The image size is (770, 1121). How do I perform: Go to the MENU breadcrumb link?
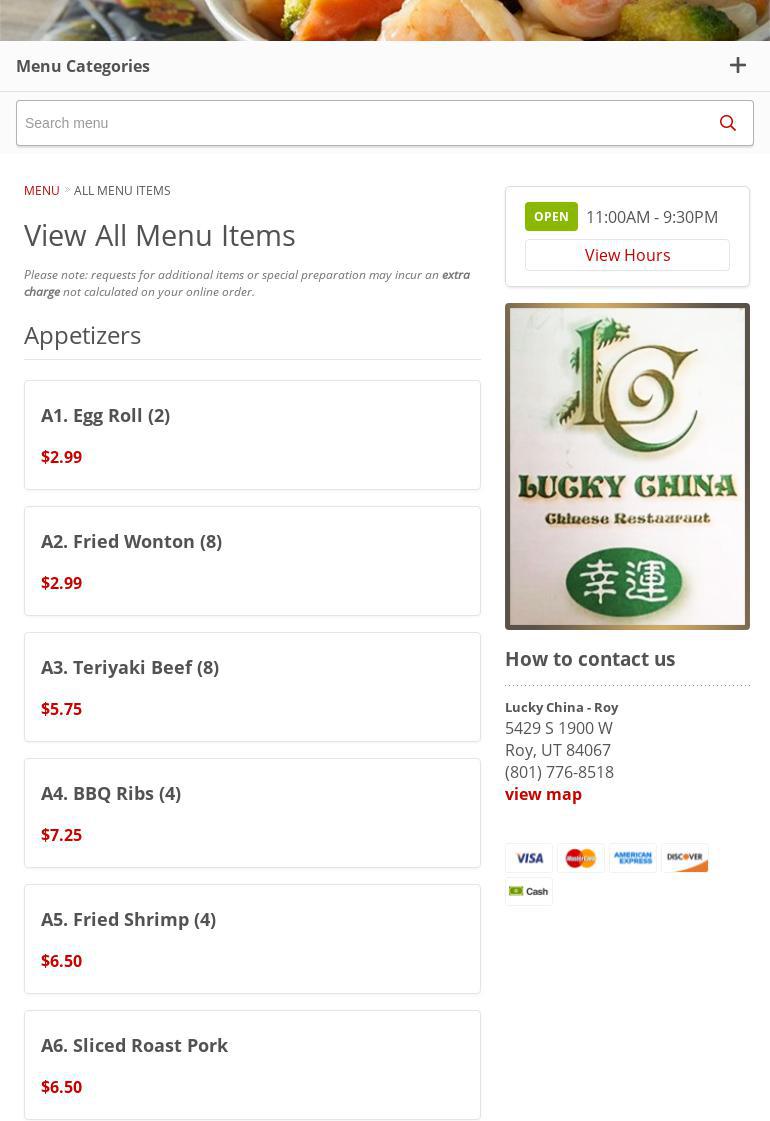coord(42,190)
